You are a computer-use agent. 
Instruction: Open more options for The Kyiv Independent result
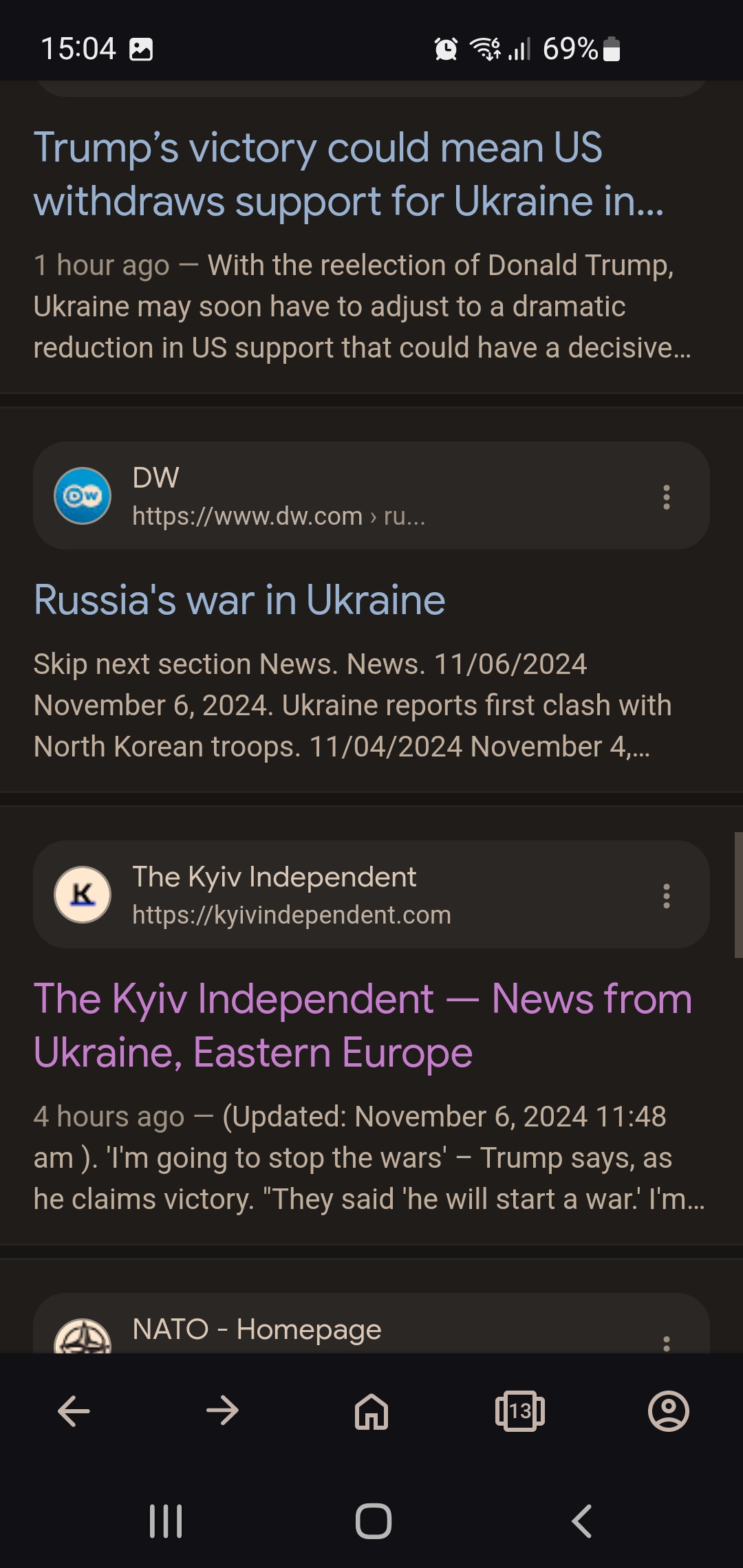(666, 895)
